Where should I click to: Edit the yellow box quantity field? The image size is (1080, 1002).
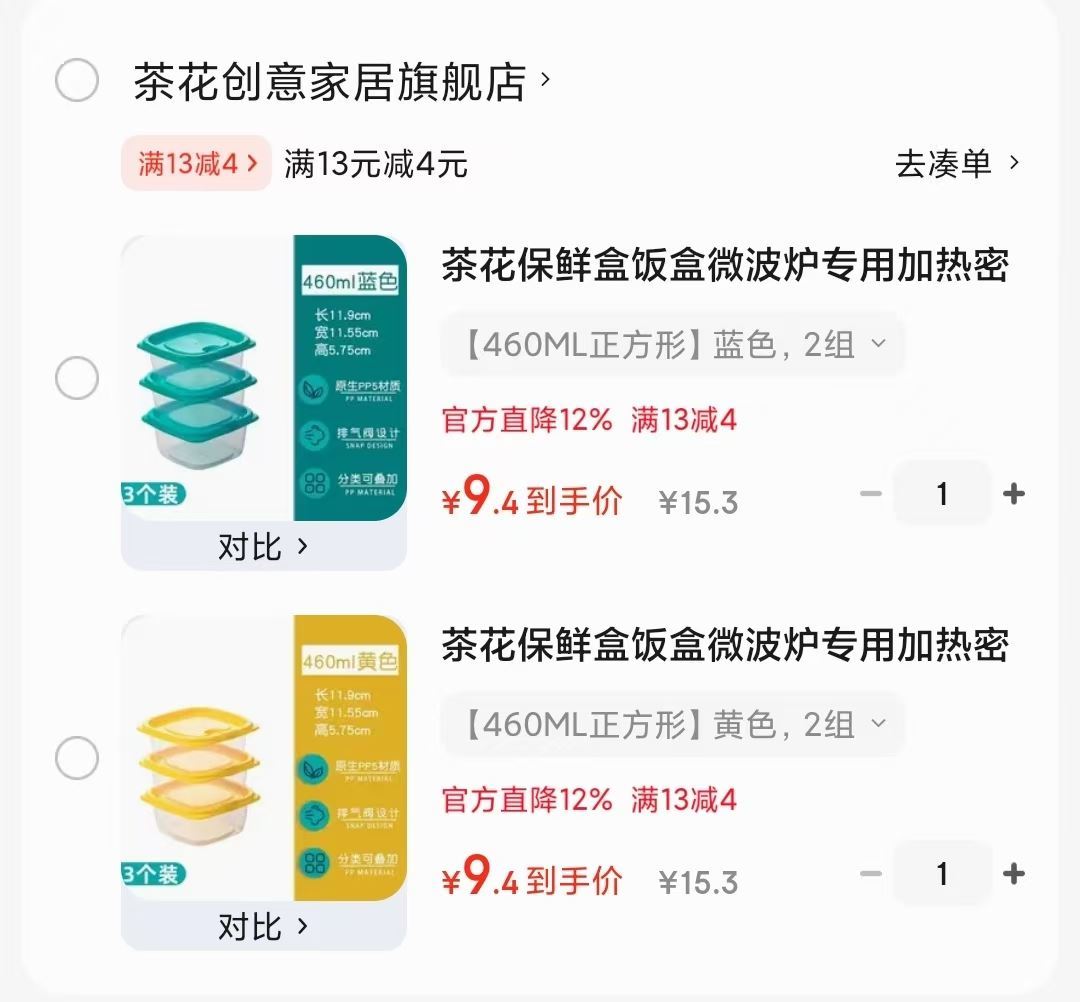coord(942,874)
